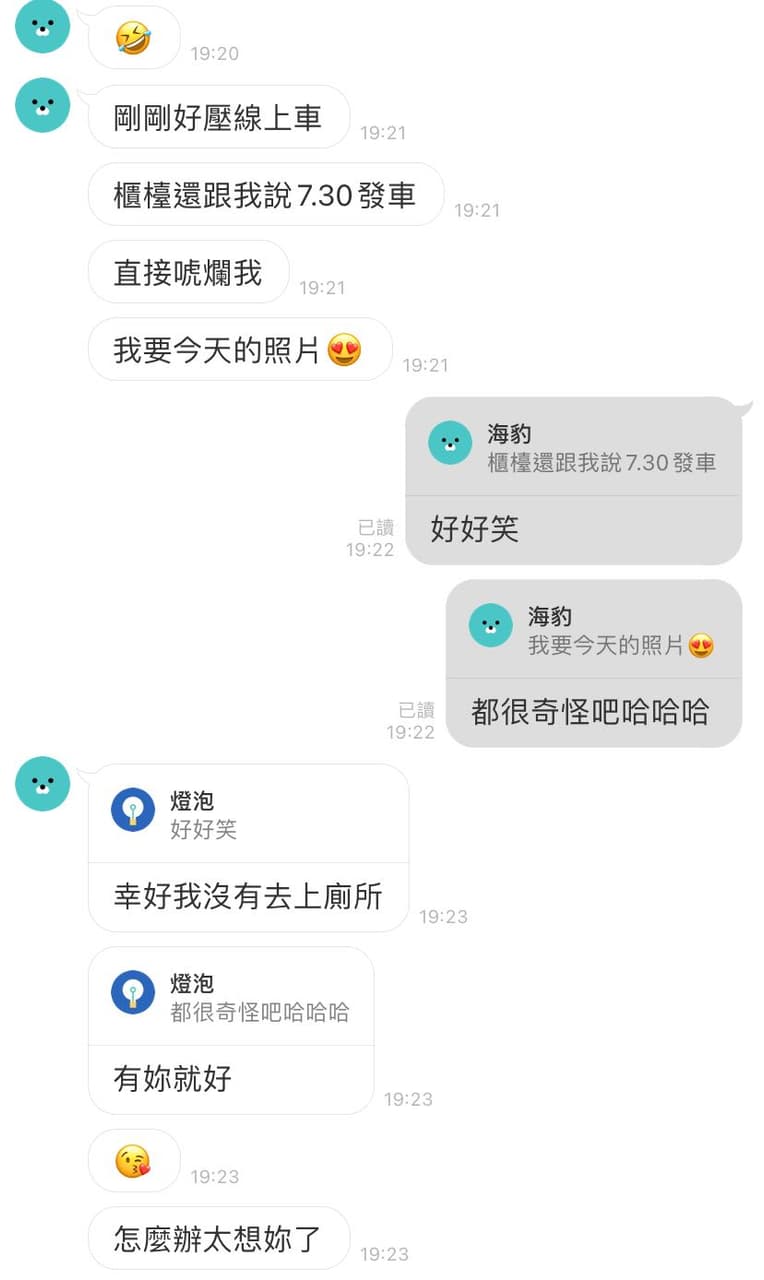Open 海豹's avatar beside the 幸好我沒有去上廁所 reply

(x=43, y=784)
